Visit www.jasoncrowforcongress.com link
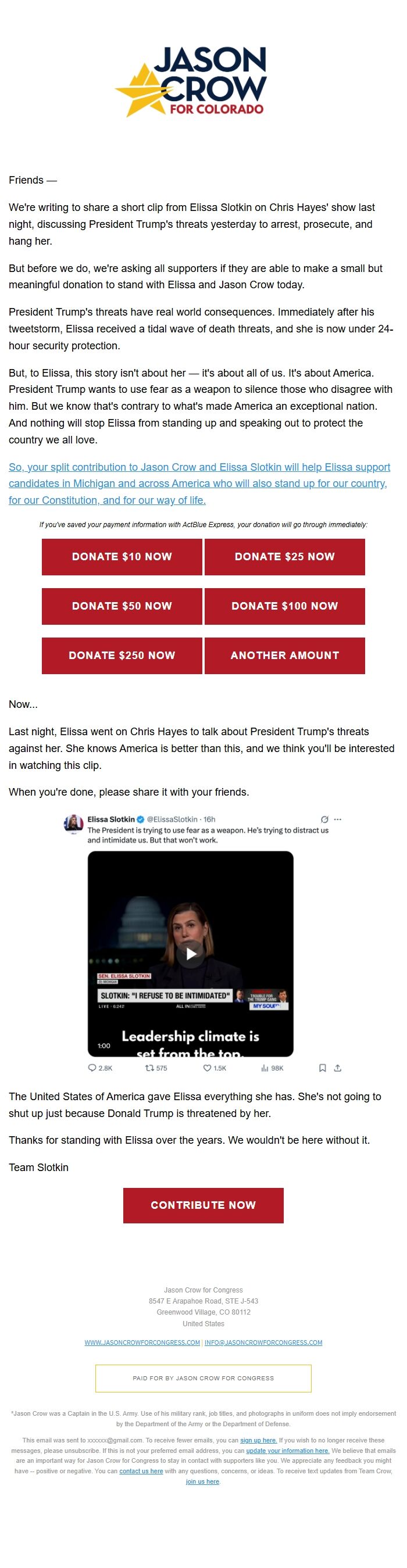The image size is (407, 1568). click(x=142, y=1342)
